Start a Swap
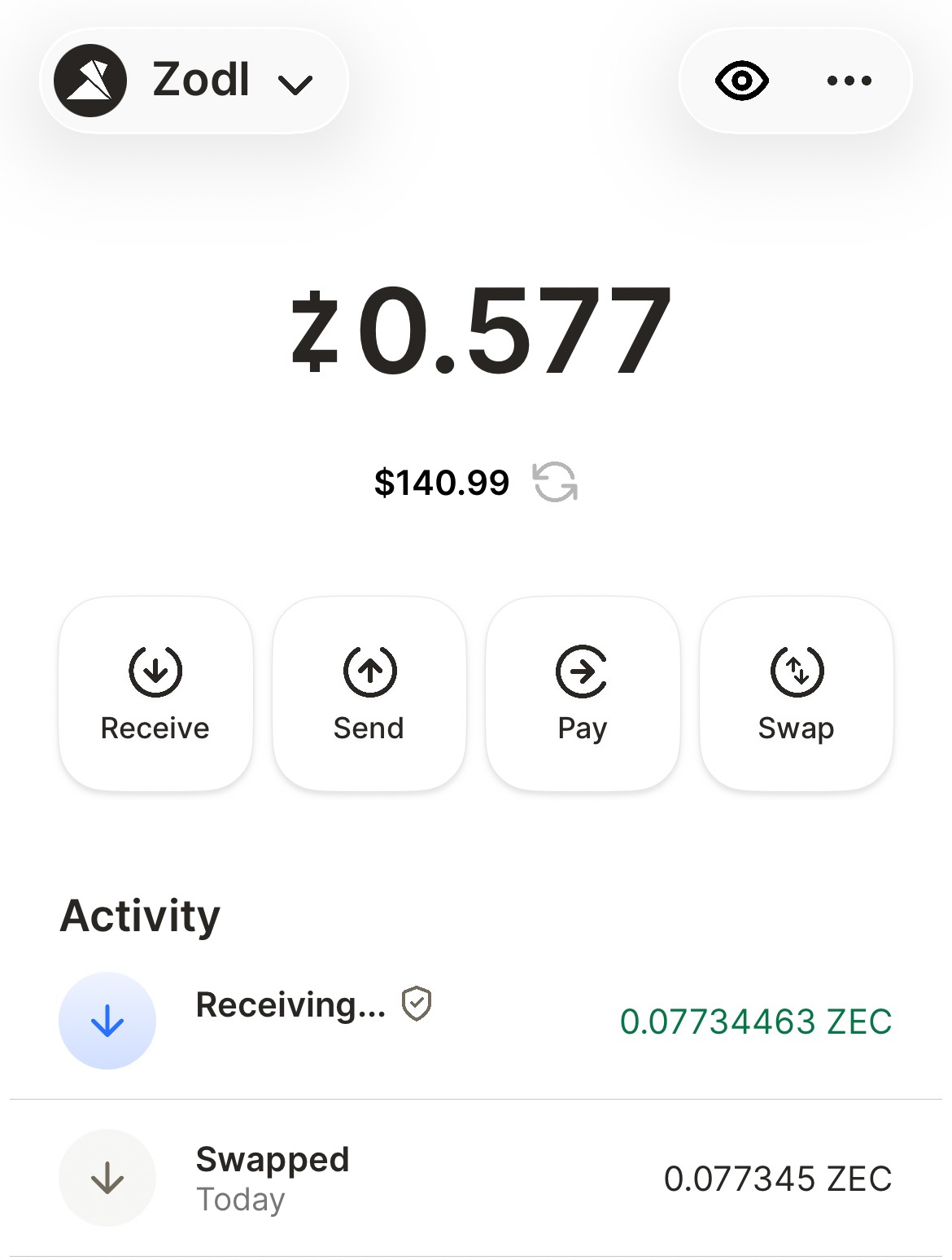 pyautogui.click(x=797, y=693)
